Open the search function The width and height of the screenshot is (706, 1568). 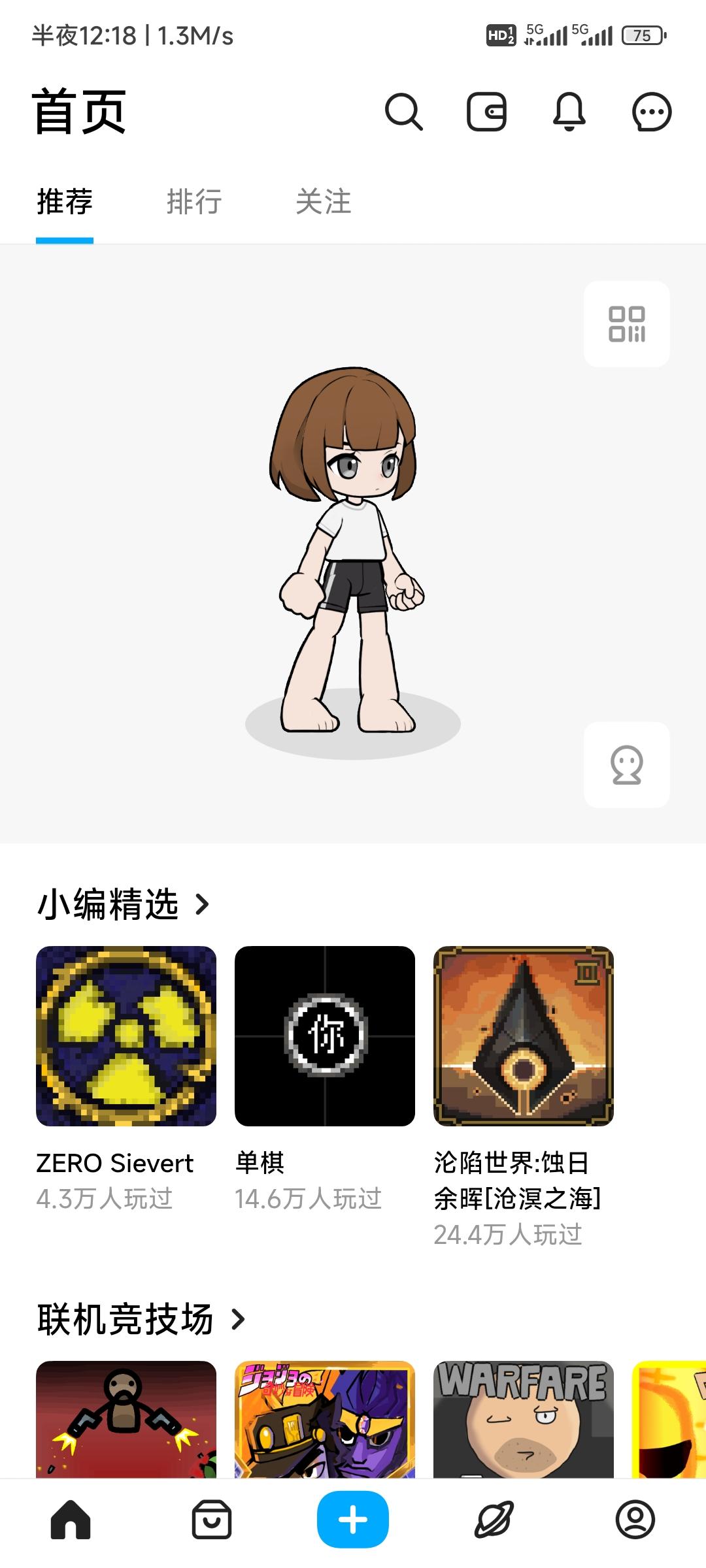(405, 112)
